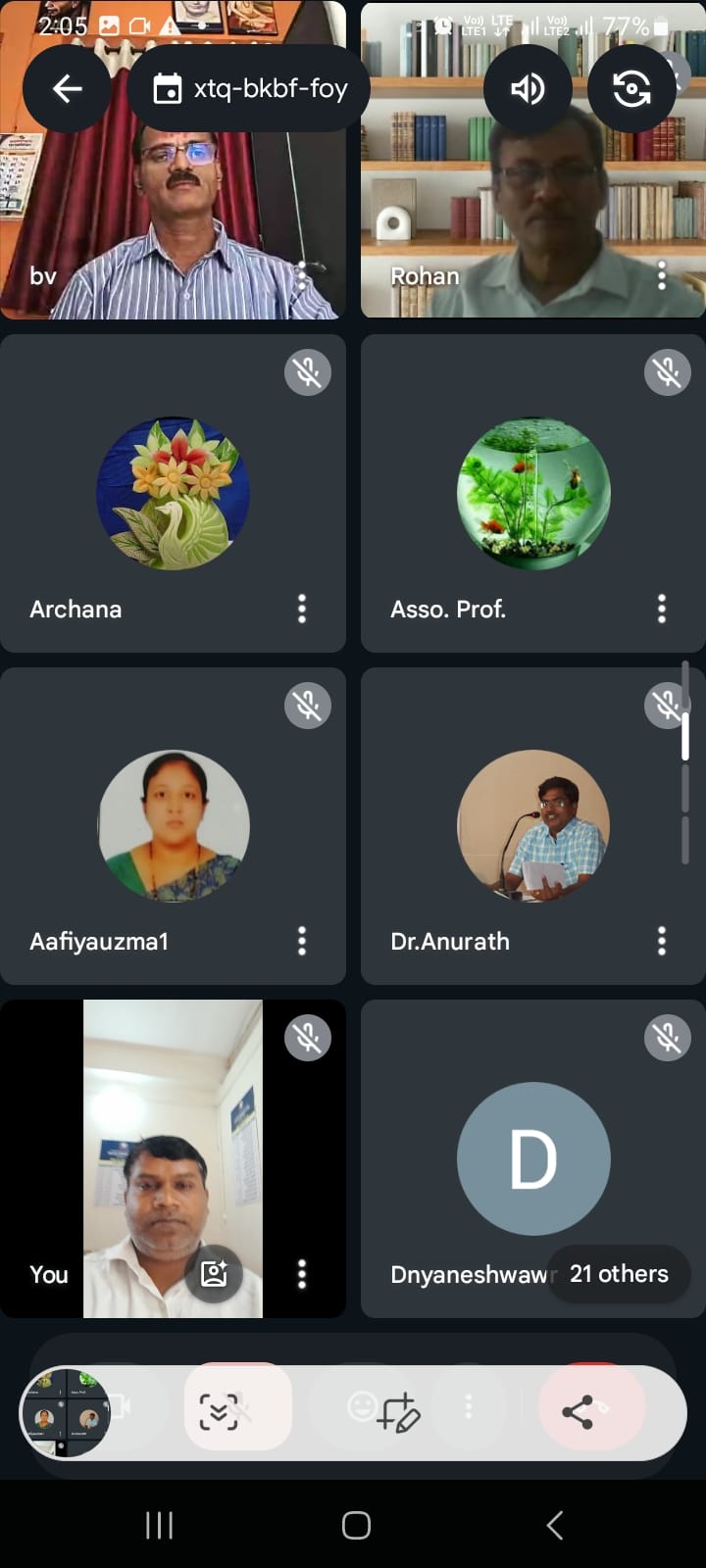Open more options for Archana

point(302,609)
